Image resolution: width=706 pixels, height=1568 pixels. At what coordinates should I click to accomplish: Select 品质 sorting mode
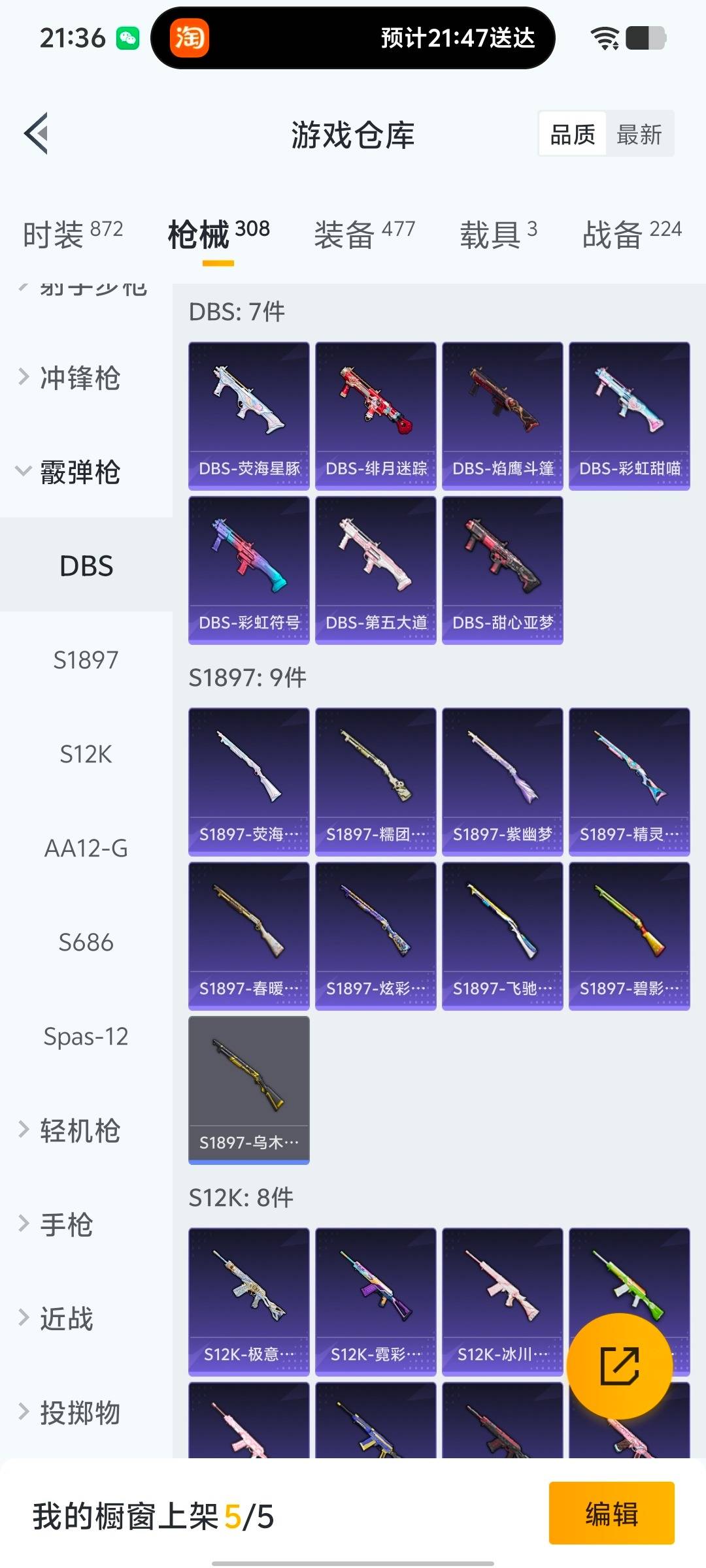(x=572, y=134)
